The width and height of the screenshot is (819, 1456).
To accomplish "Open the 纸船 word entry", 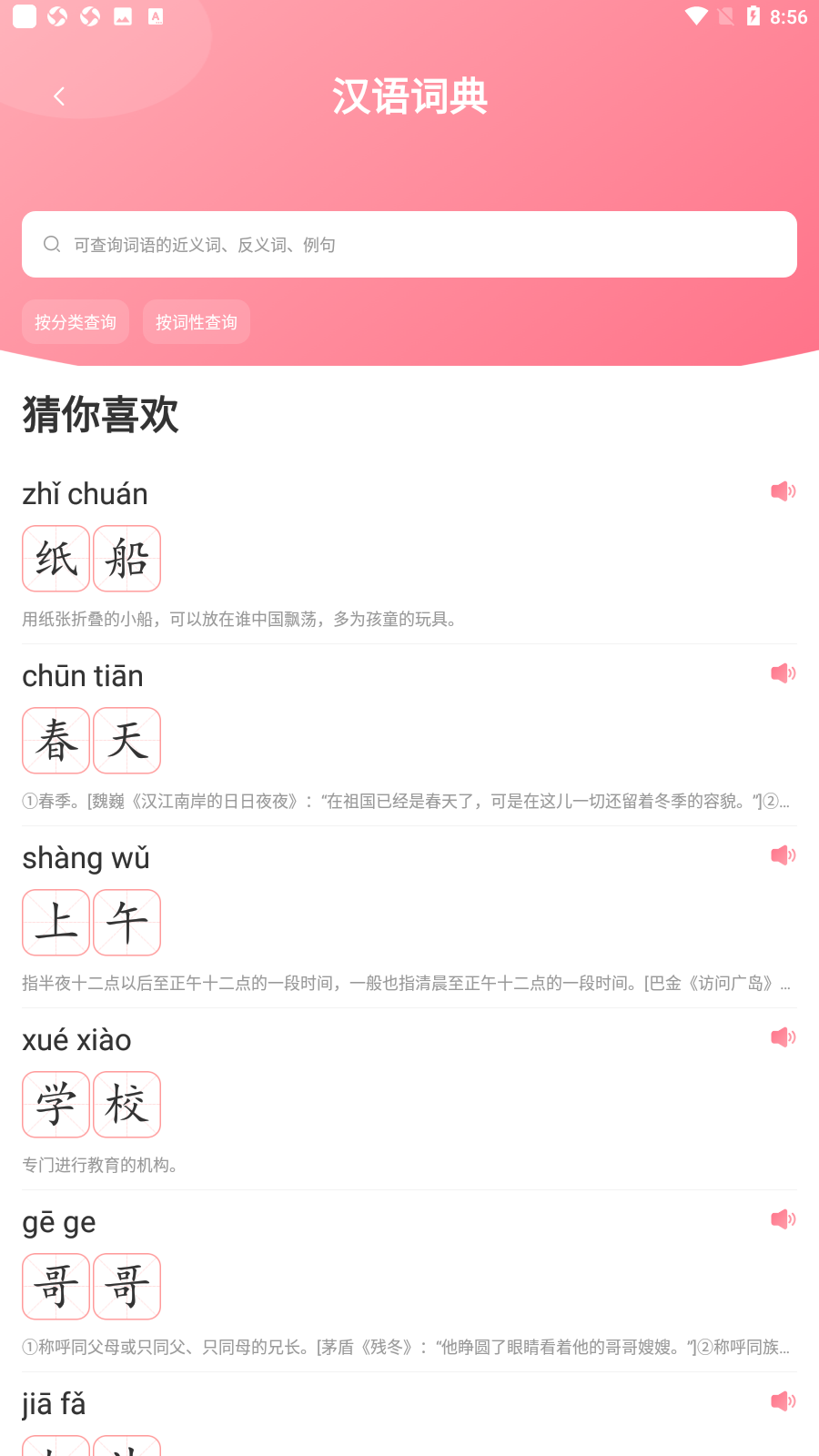I will 409,553.
